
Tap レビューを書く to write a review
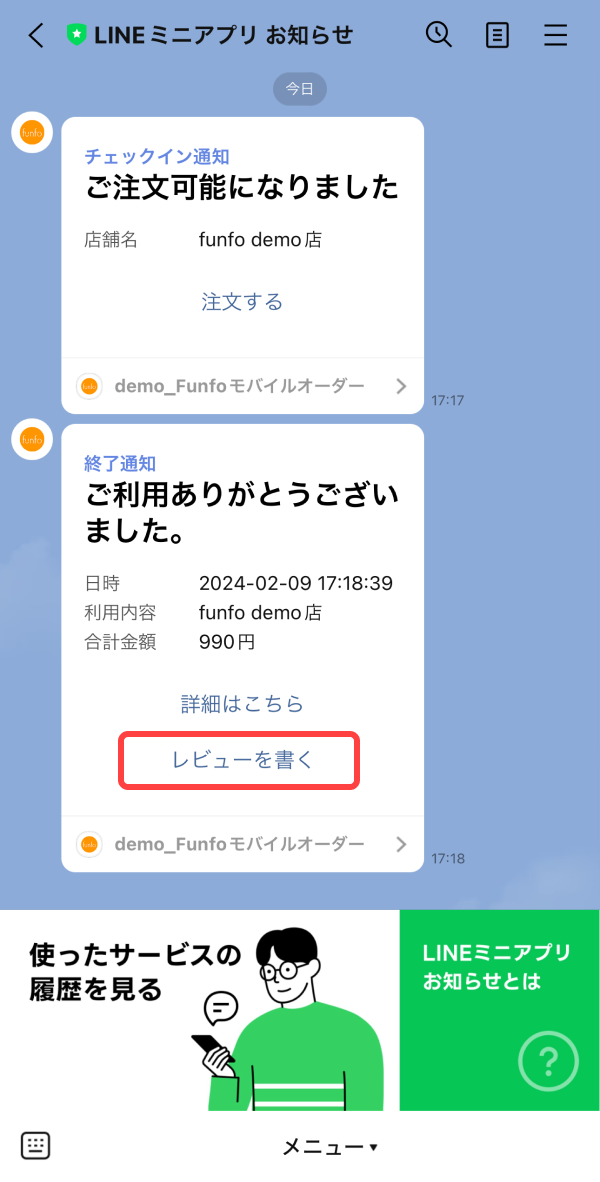tap(239, 760)
